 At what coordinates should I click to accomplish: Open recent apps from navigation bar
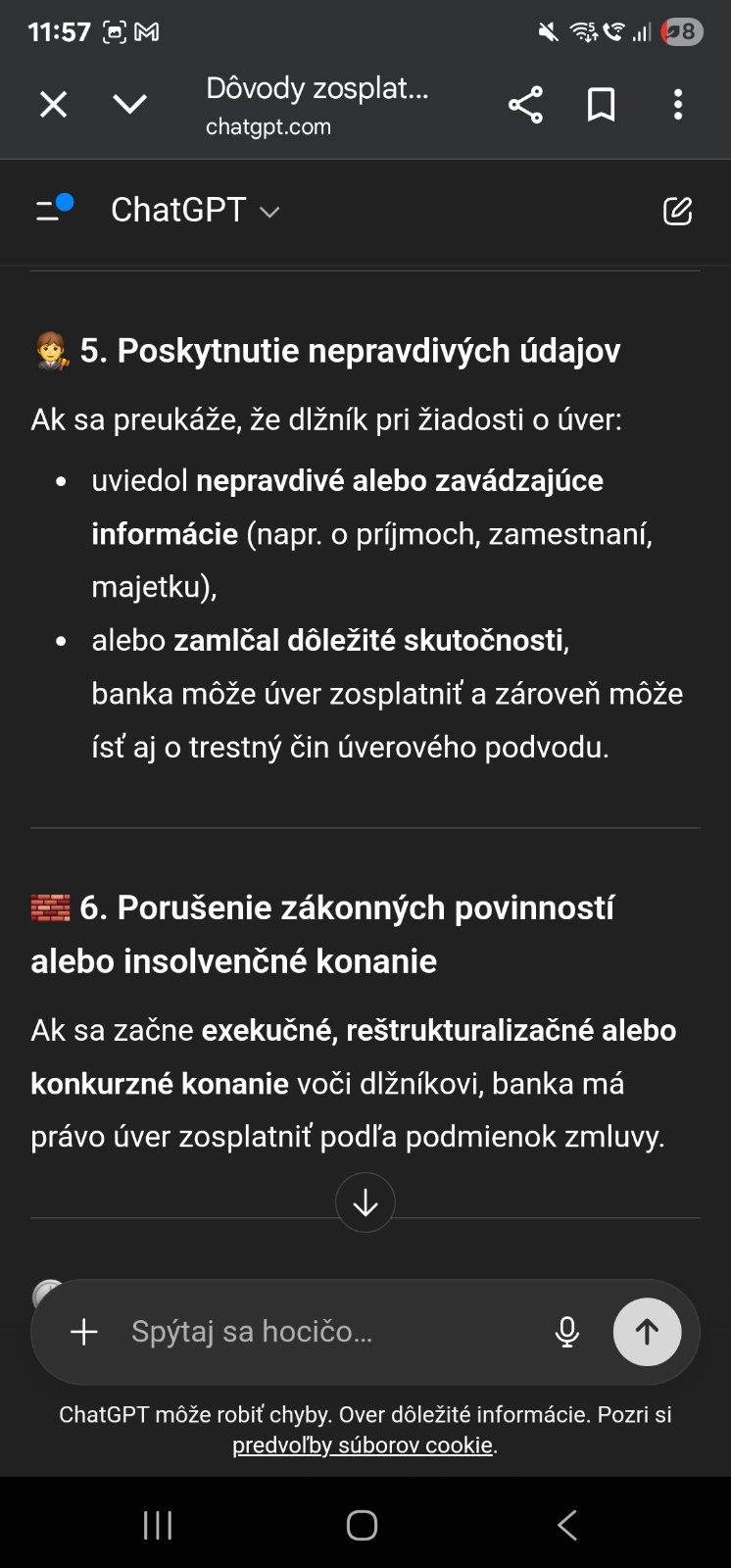(158, 1525)
